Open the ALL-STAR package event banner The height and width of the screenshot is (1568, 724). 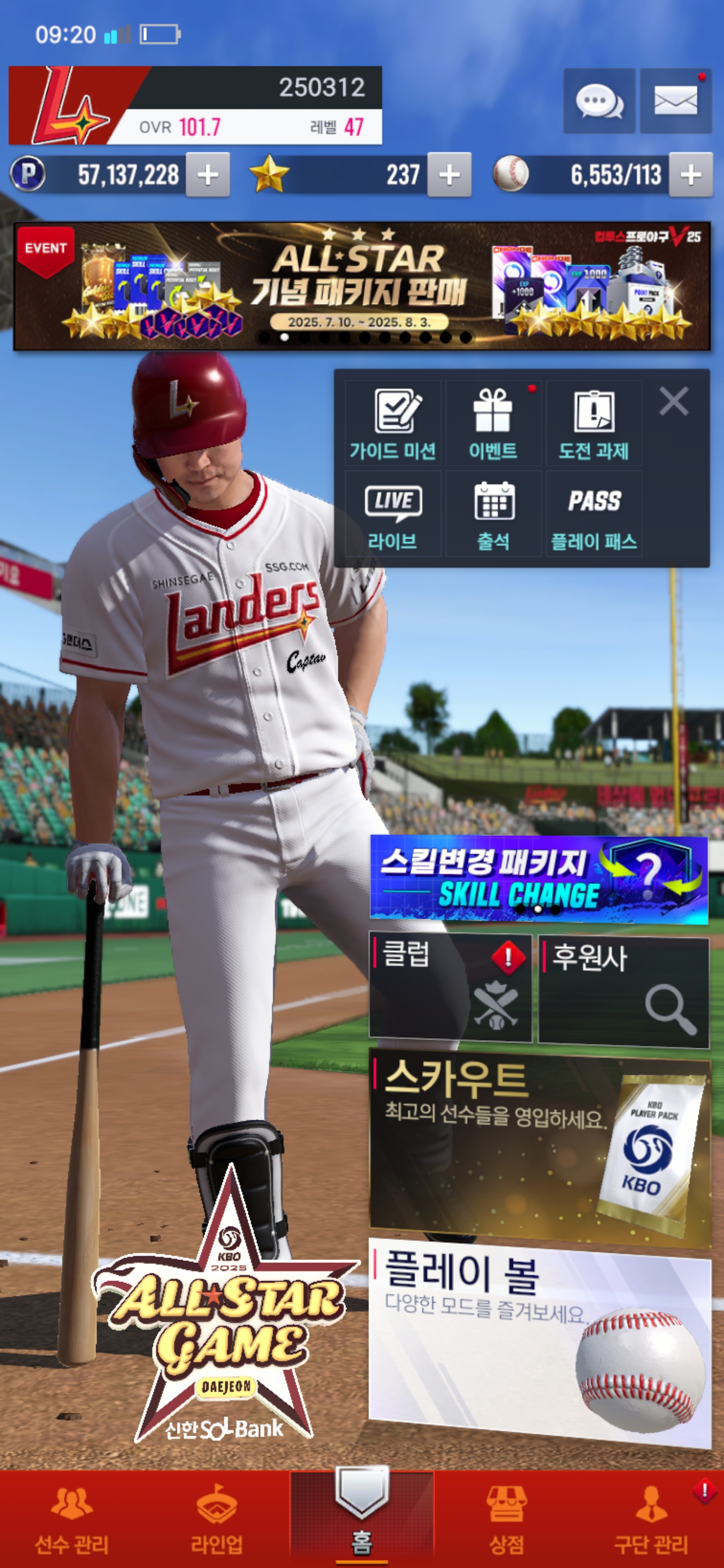tap(361, 286)
